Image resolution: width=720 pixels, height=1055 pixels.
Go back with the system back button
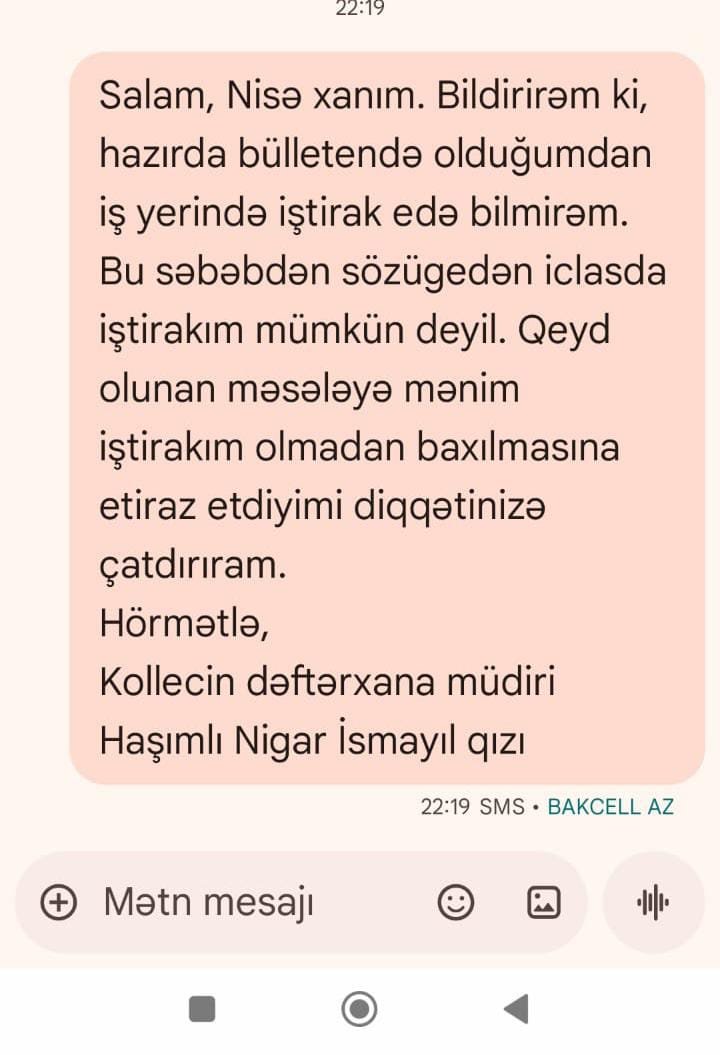pyautogui.click(x=516, y=1009)
